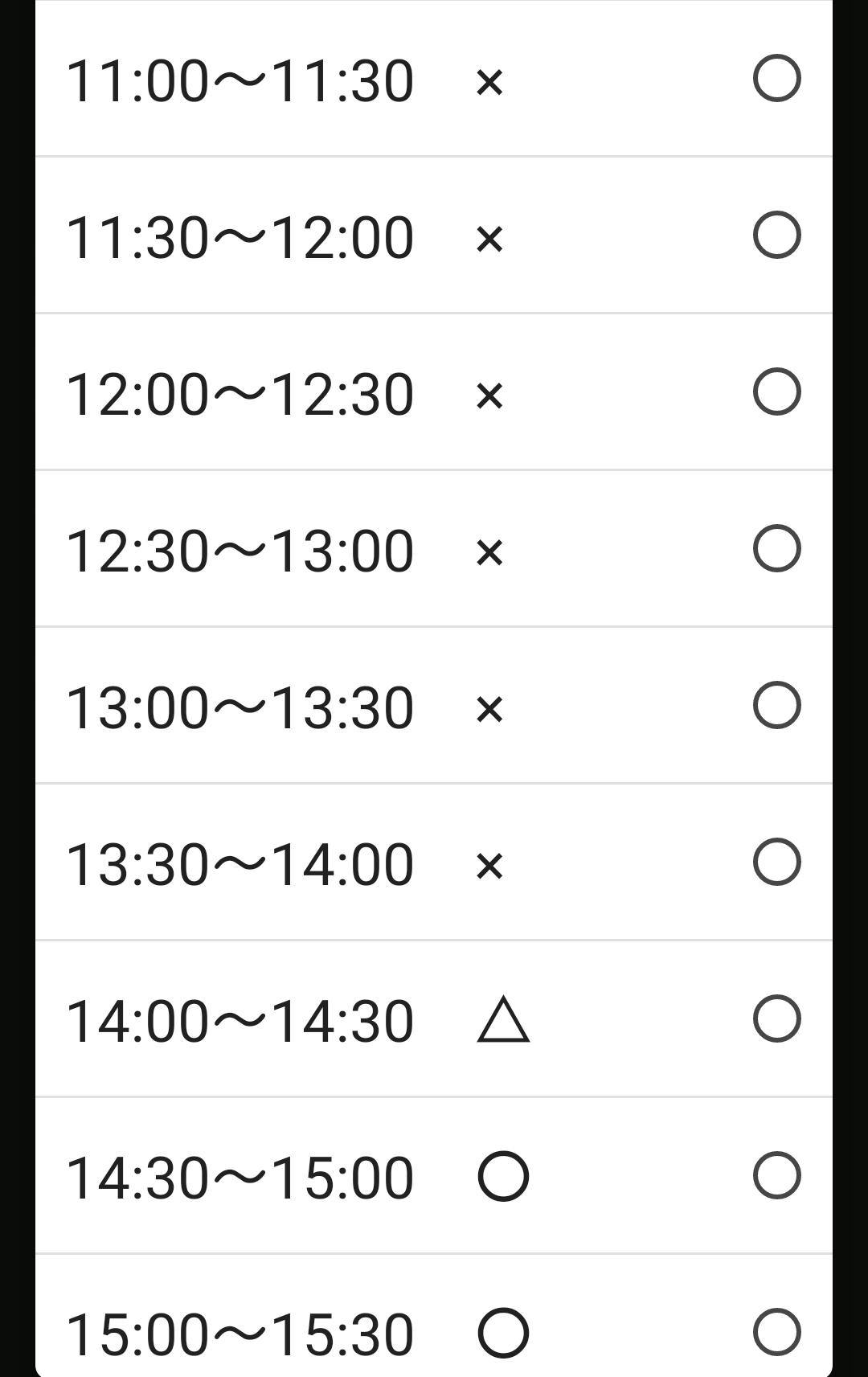Pick the 12:00～12:30 time slot
868x1377 pixels.
tap(776, 392)
